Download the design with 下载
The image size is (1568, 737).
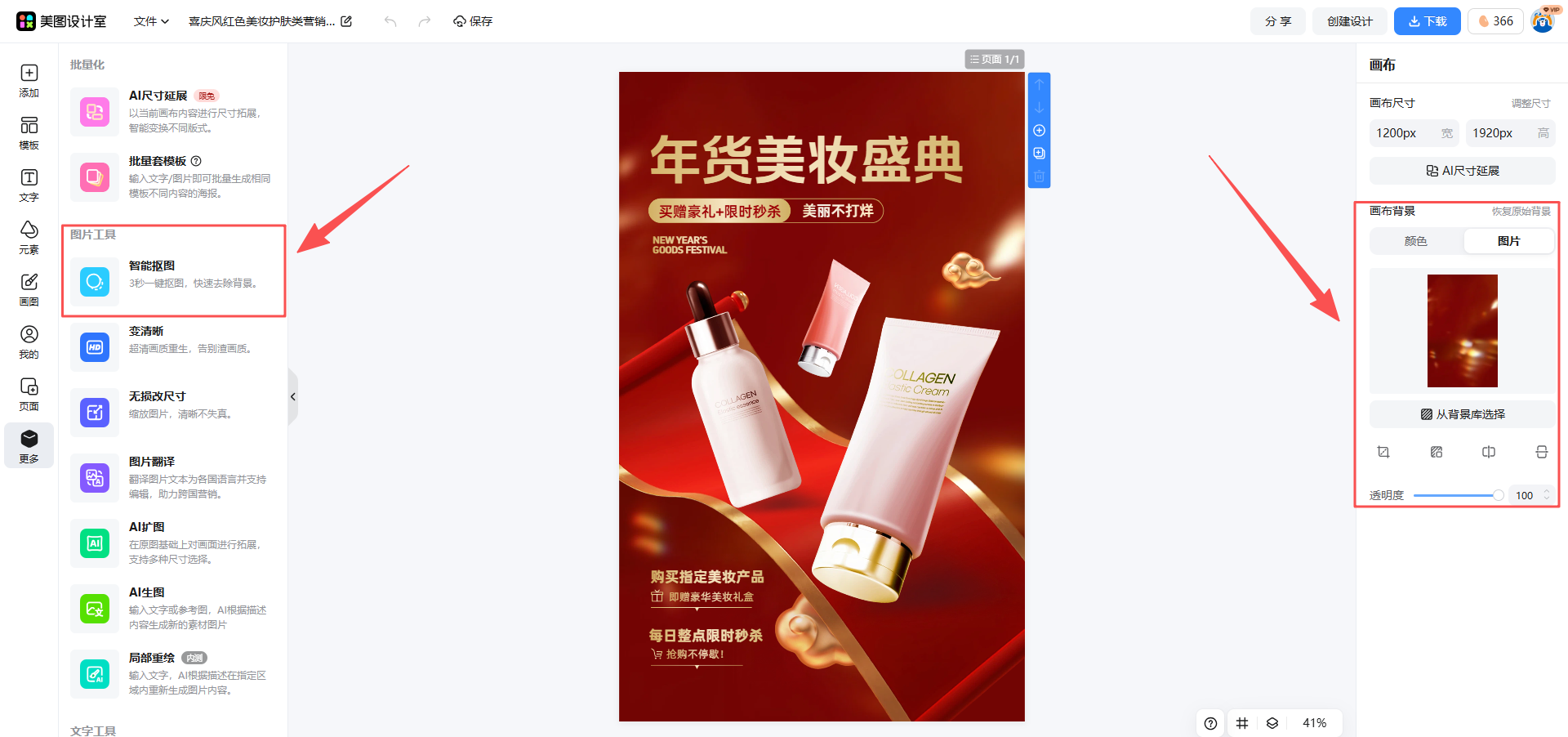pyautogui.click(x=1427, y=21)
